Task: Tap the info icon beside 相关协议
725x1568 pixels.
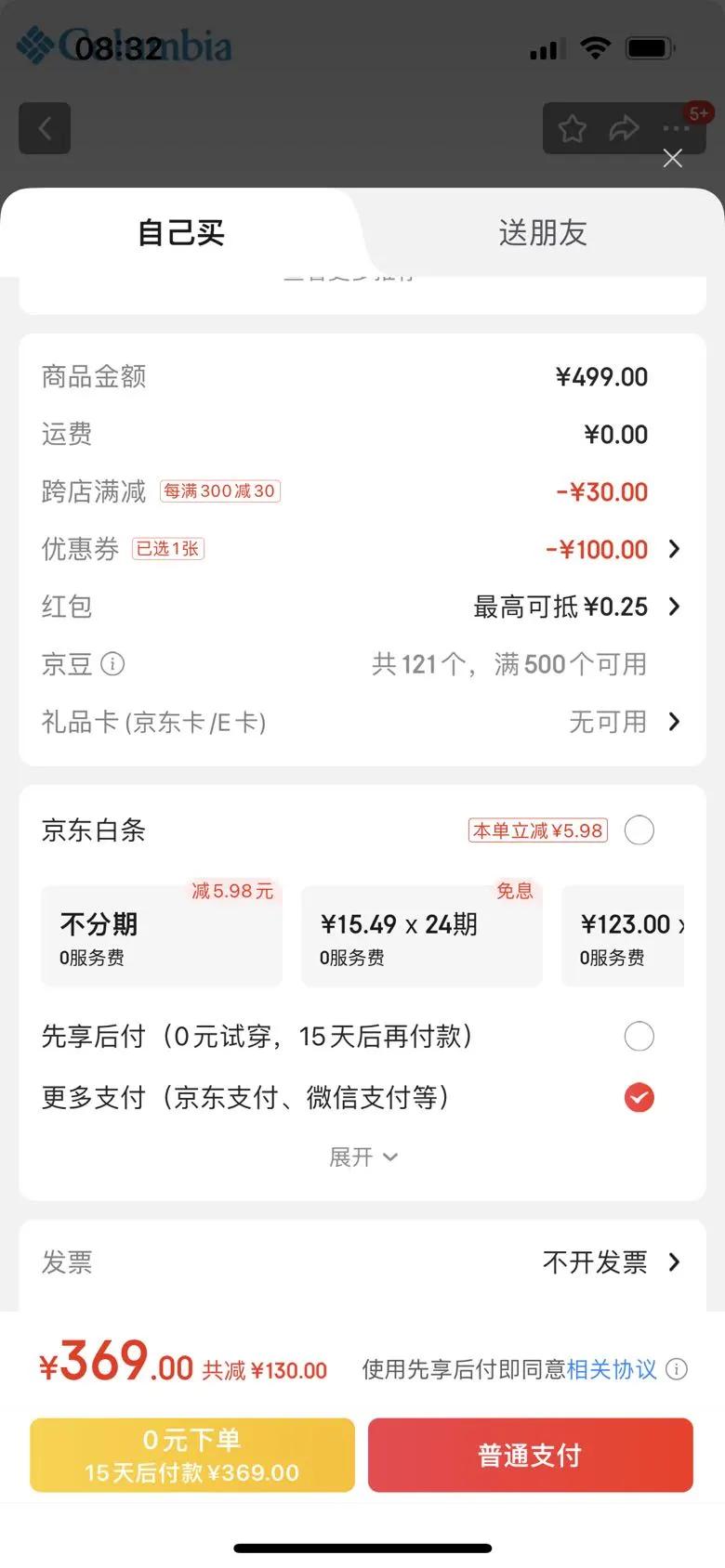Action: [x=678, y=1369]
